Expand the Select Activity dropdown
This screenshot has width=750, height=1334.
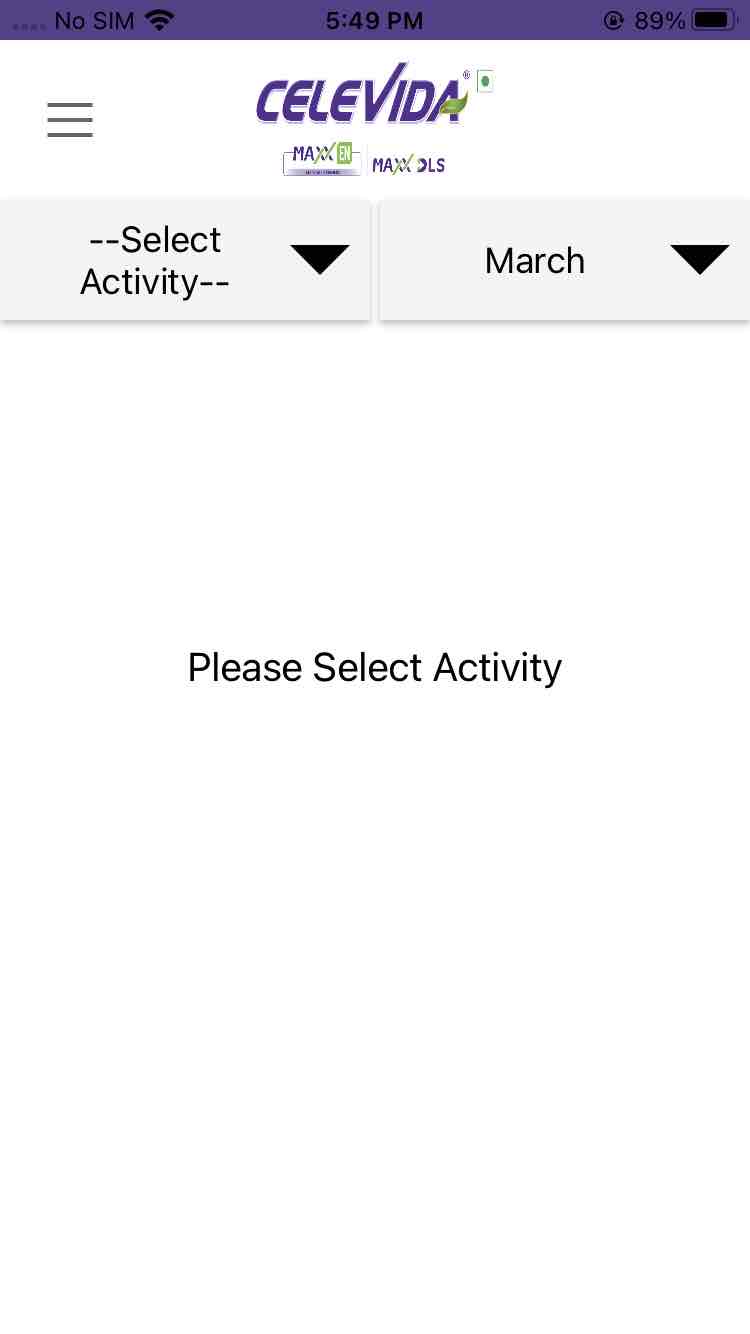pyautogui.click(x=185, y=260)
